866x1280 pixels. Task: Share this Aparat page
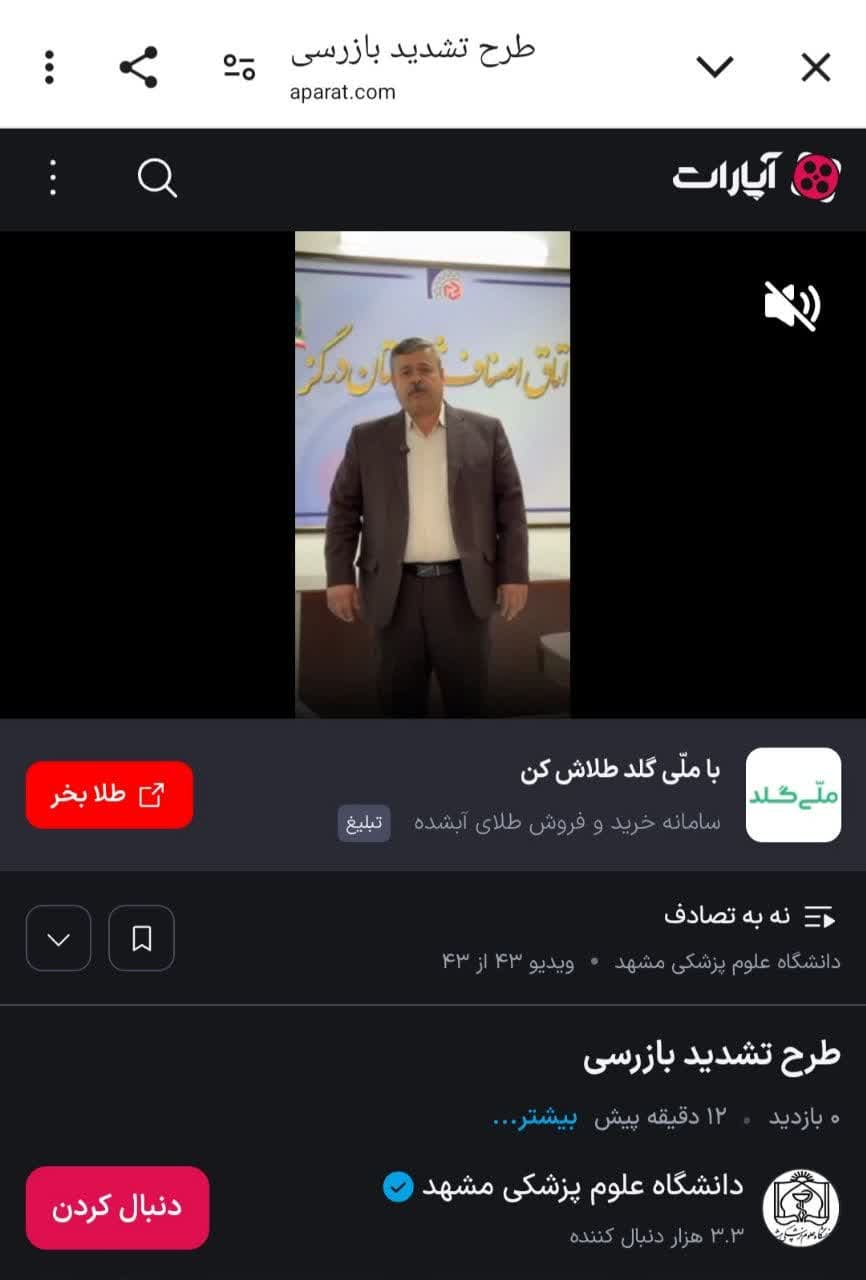pos(138,67)
